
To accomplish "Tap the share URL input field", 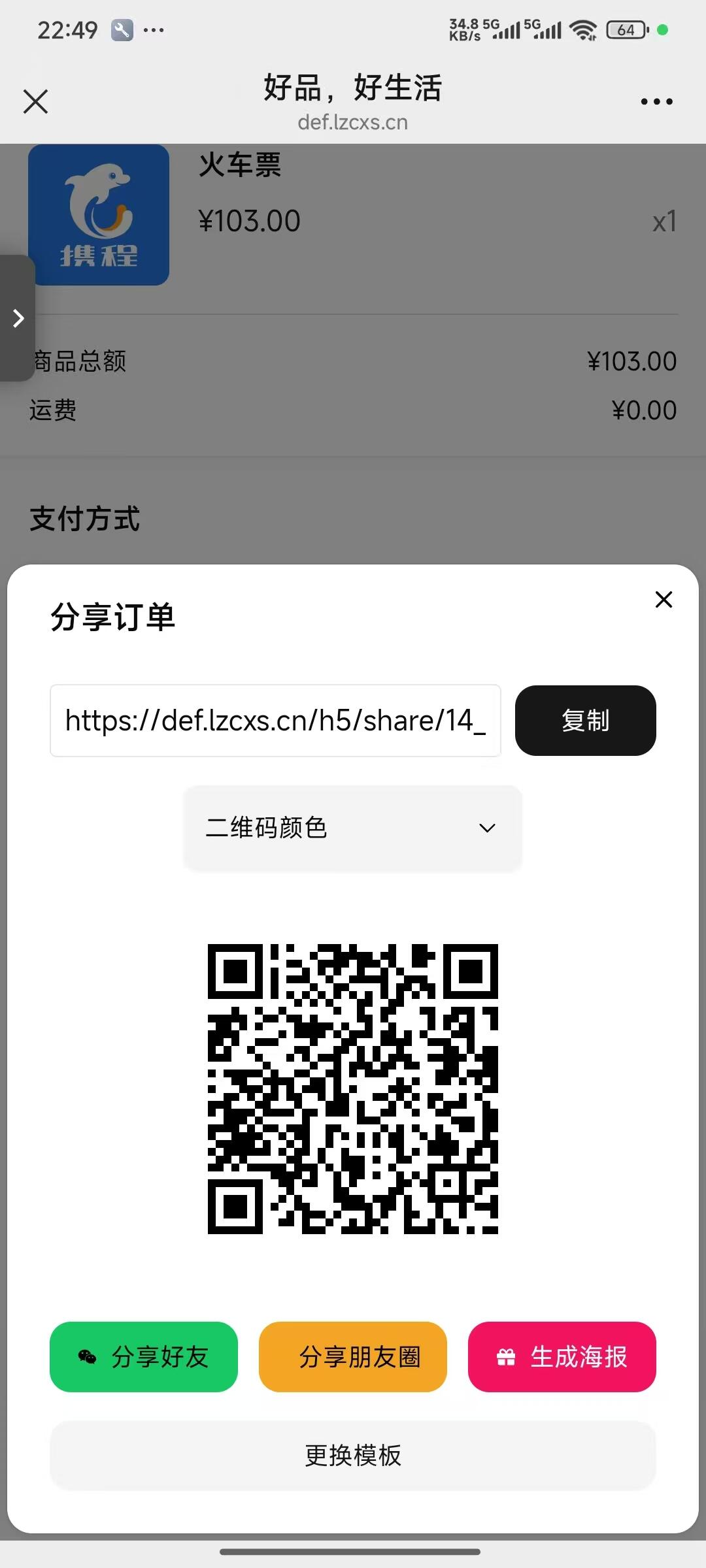I will click(275, 721).
